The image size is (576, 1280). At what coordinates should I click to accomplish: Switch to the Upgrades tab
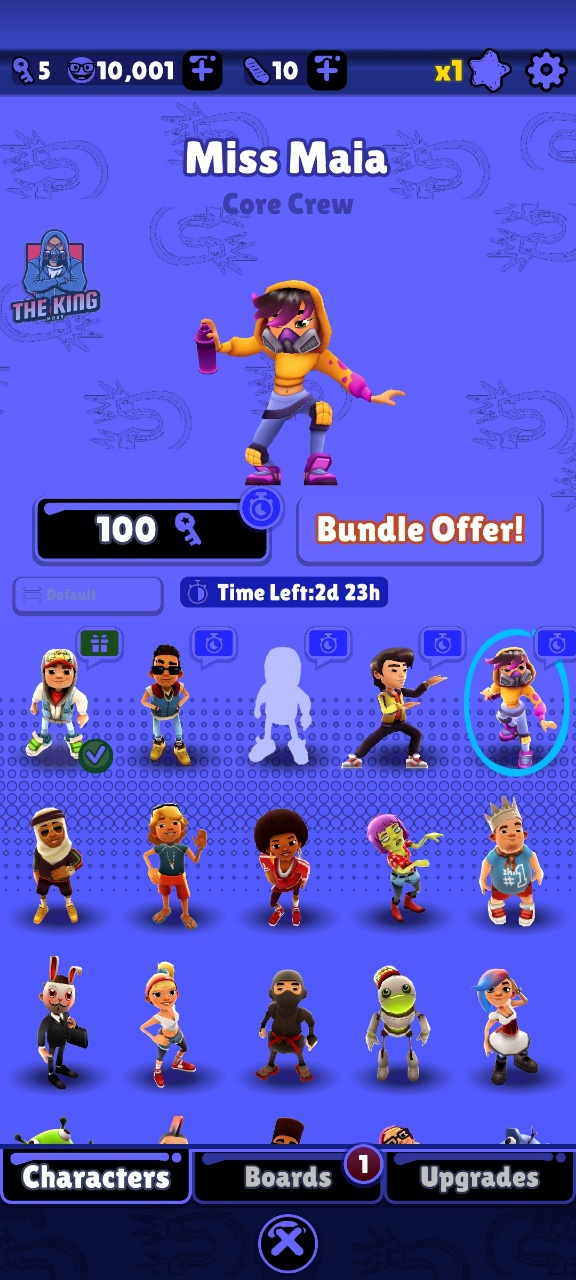coord(479,1177)
